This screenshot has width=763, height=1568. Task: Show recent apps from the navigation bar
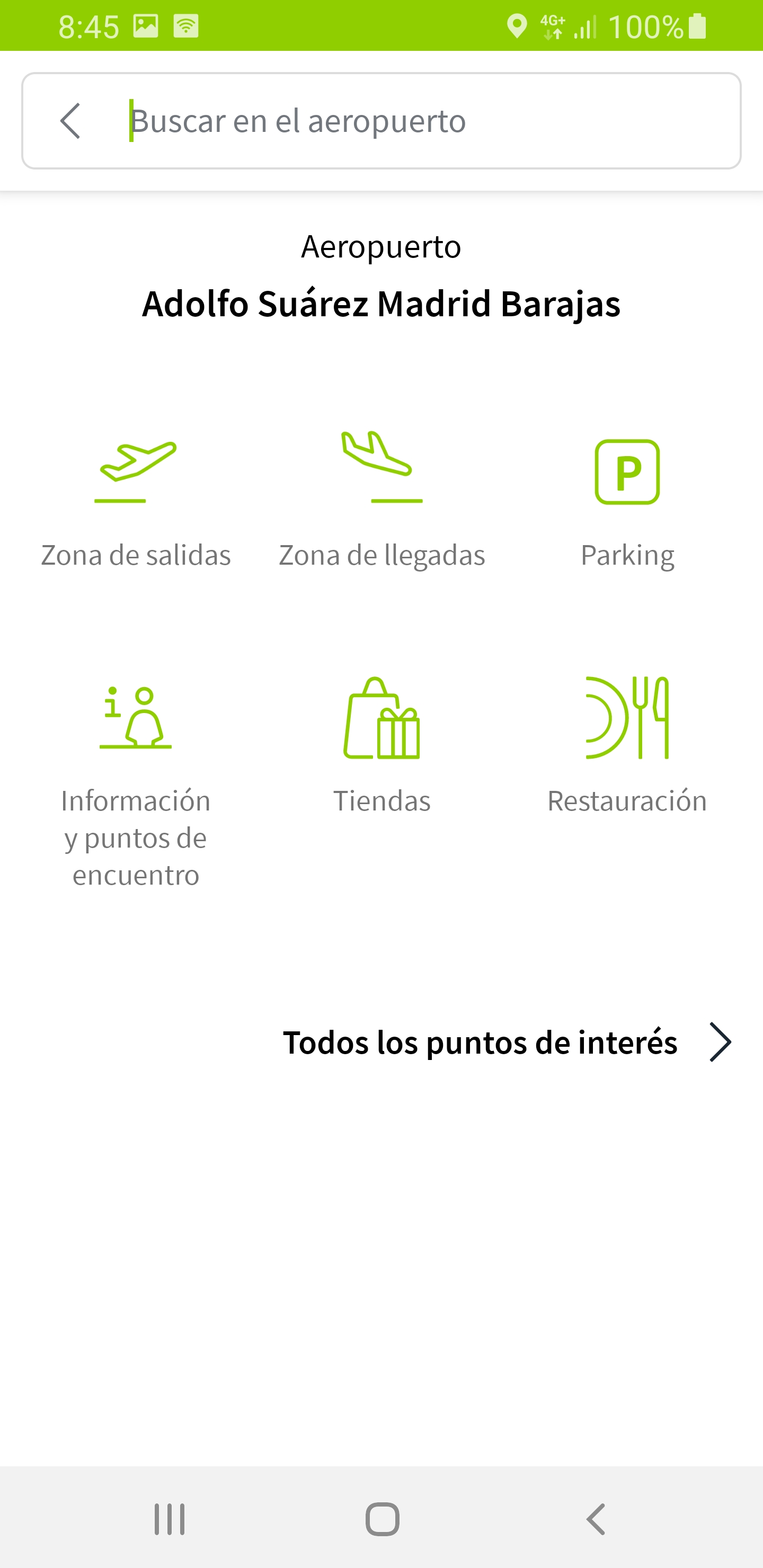pos(169,1519)
